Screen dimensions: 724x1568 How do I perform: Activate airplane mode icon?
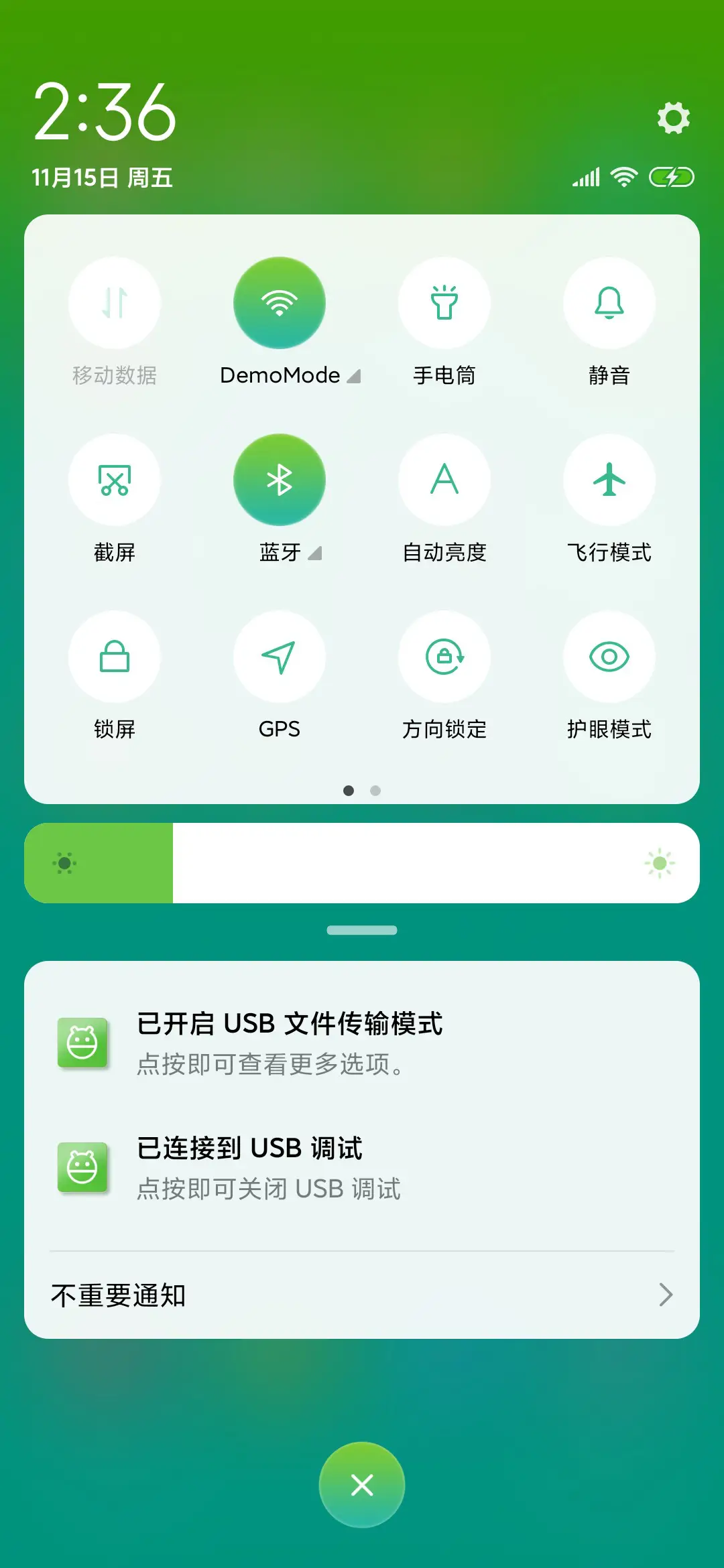tap(609, 480)
